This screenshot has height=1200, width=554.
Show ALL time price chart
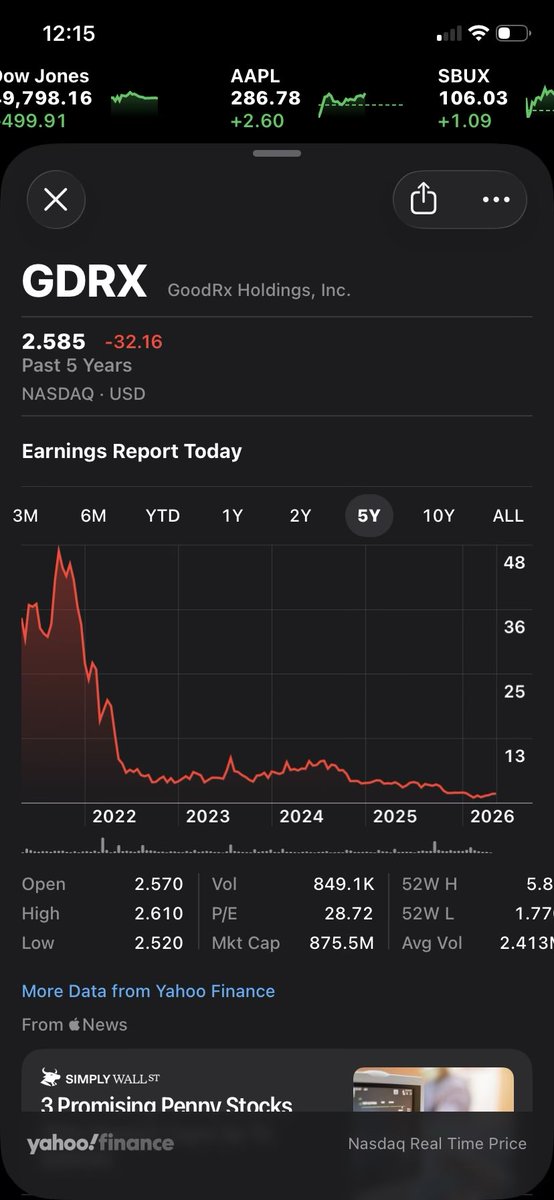[508, 516]
